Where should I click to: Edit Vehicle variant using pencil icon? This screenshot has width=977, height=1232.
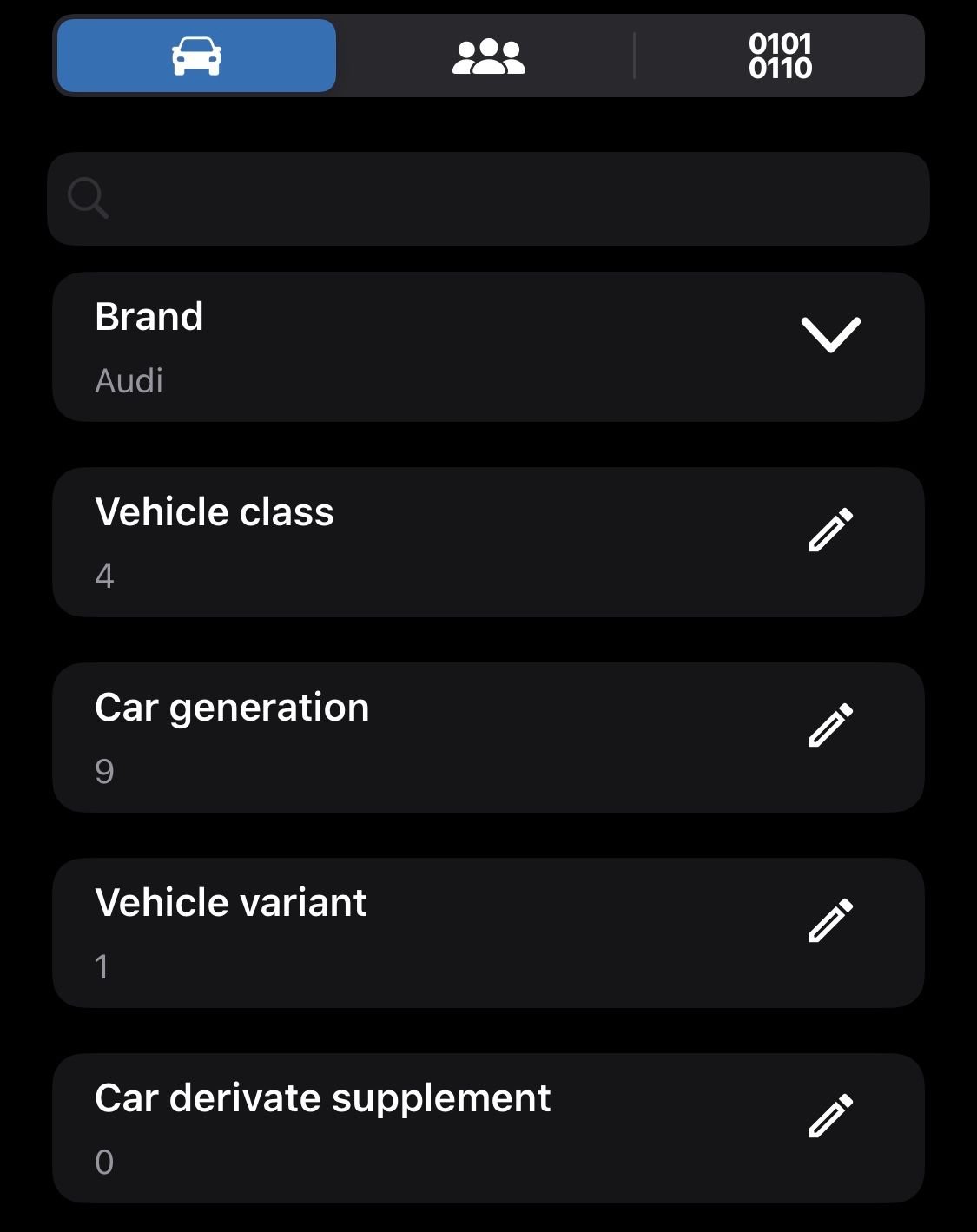click(829, 921)
